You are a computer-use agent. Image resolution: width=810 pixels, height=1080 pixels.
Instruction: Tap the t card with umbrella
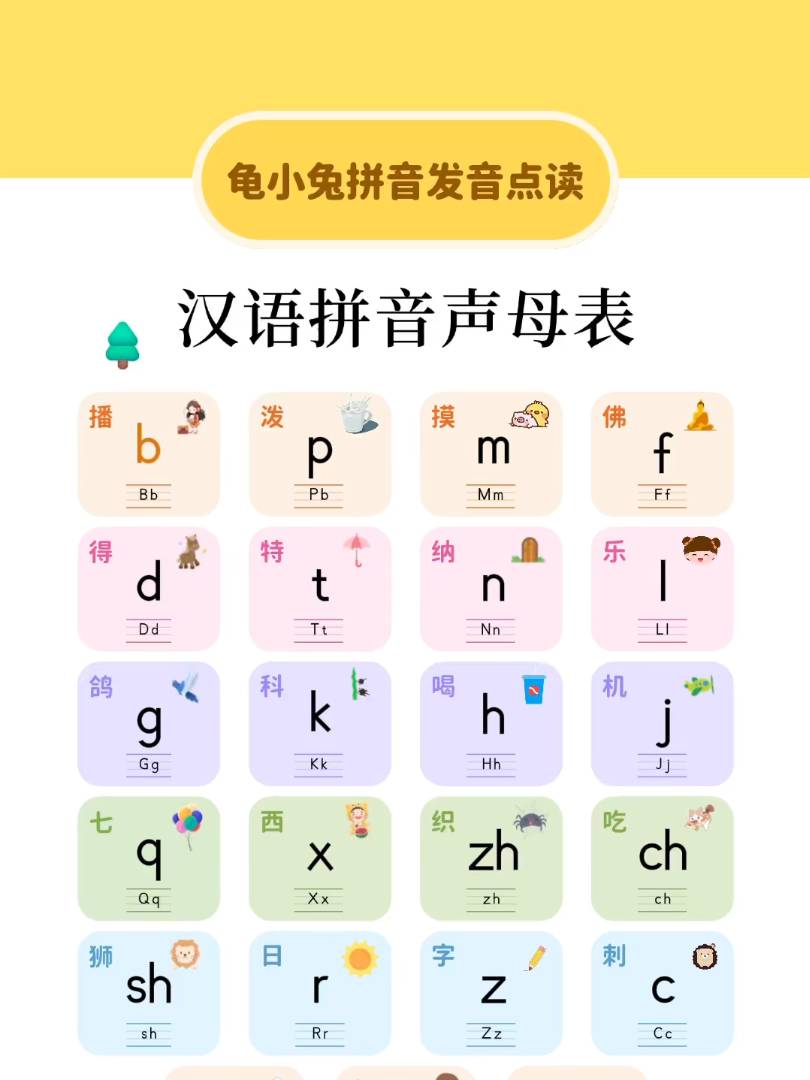pos(319,589)
